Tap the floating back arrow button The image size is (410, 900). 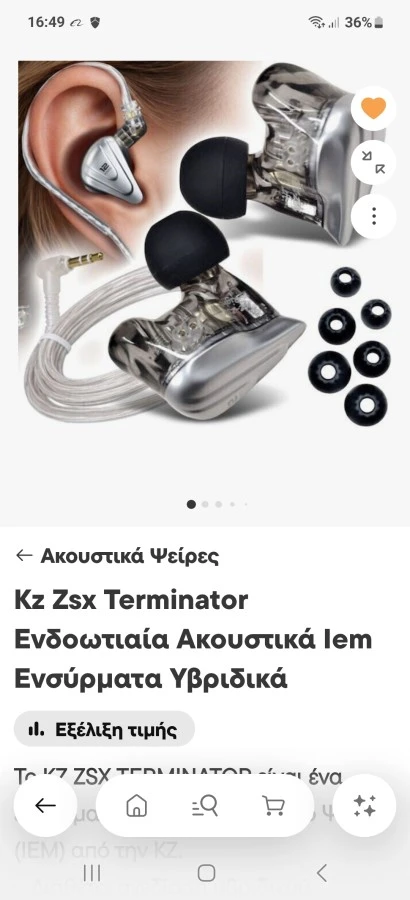click(x=45, y=806)
